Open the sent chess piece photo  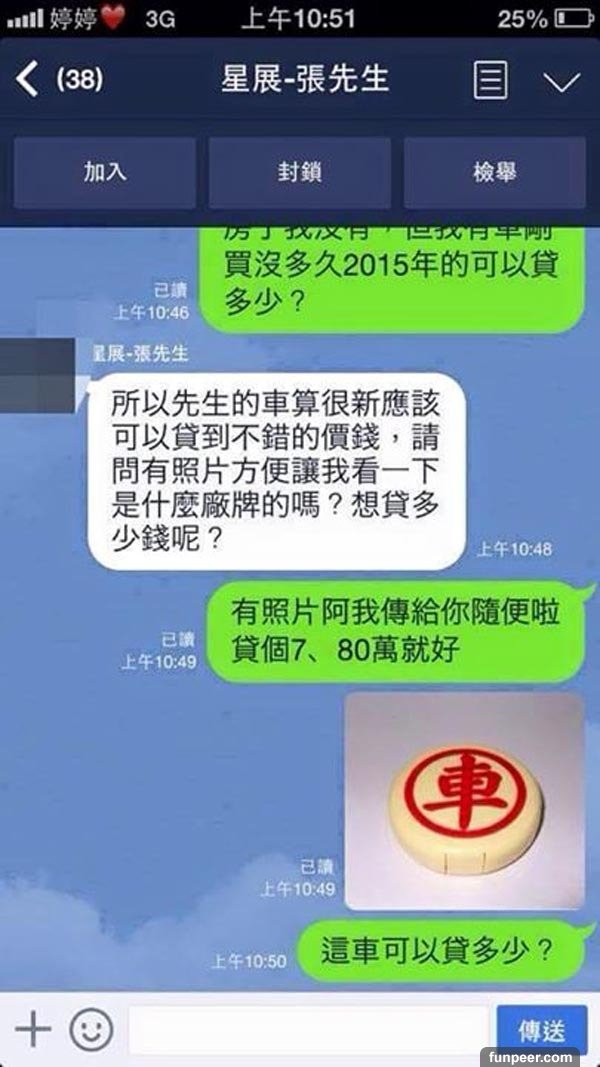coord(464,801)
